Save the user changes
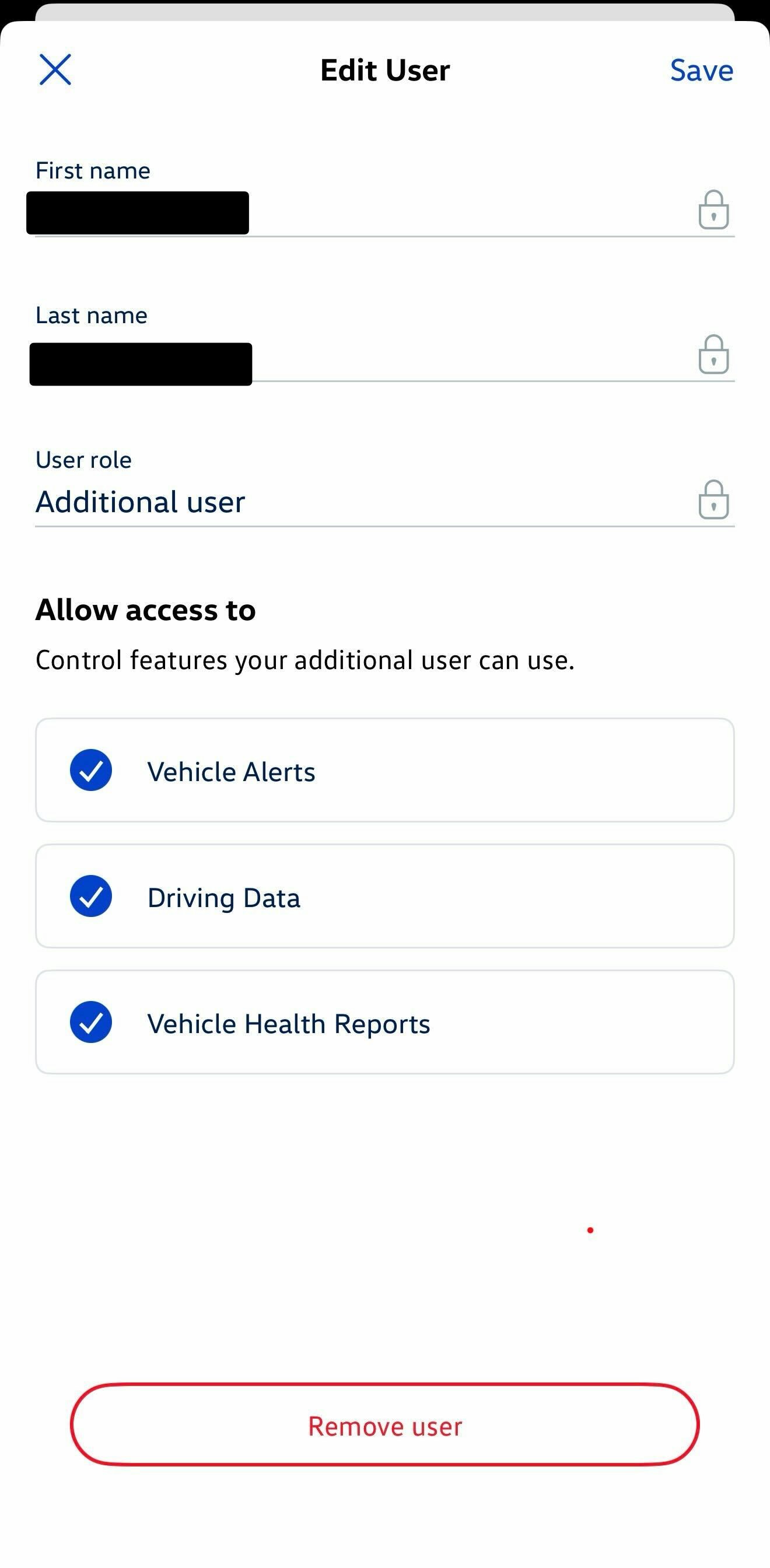 tap(701, 71)
